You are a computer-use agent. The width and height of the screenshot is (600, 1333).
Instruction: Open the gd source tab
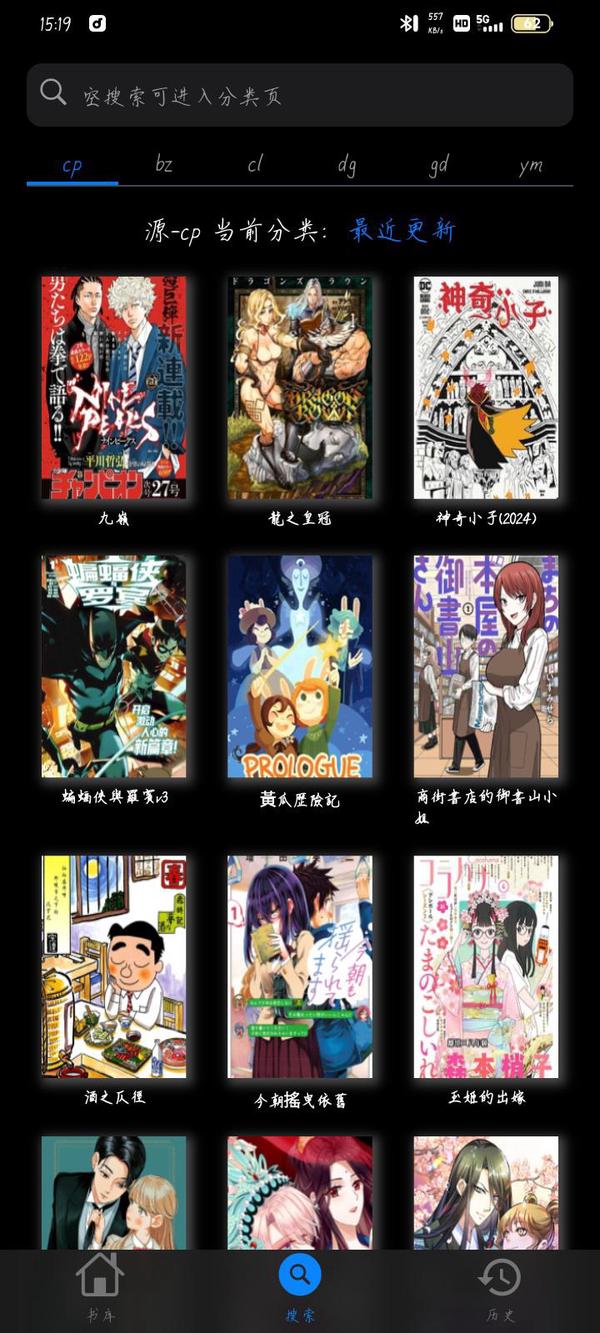[438, 165]
